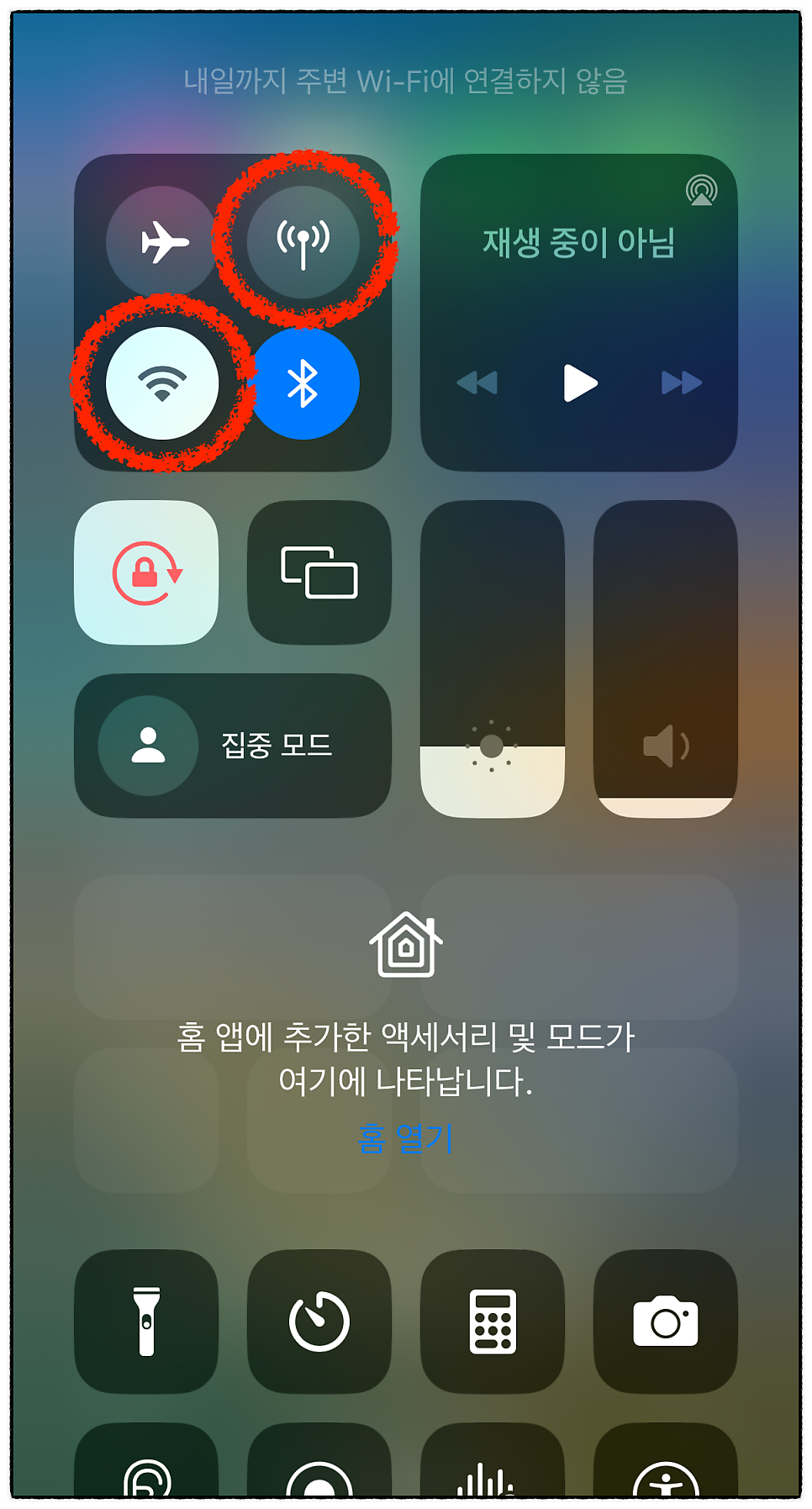Open AirPlay output options
812x1509 pixels.
(x=700, y=191)
